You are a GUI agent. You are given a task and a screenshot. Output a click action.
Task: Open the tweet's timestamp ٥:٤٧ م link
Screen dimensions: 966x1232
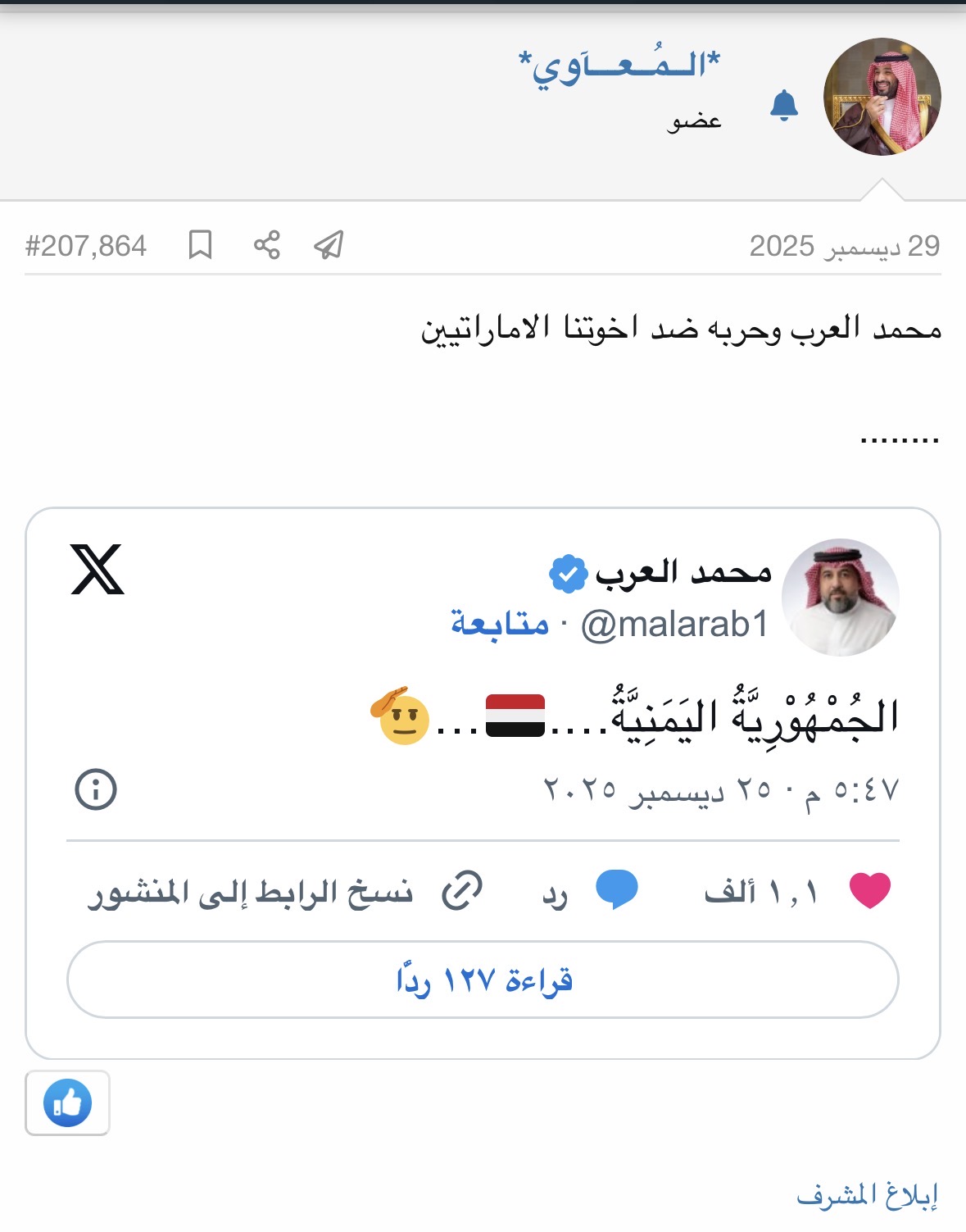(721, 790)
